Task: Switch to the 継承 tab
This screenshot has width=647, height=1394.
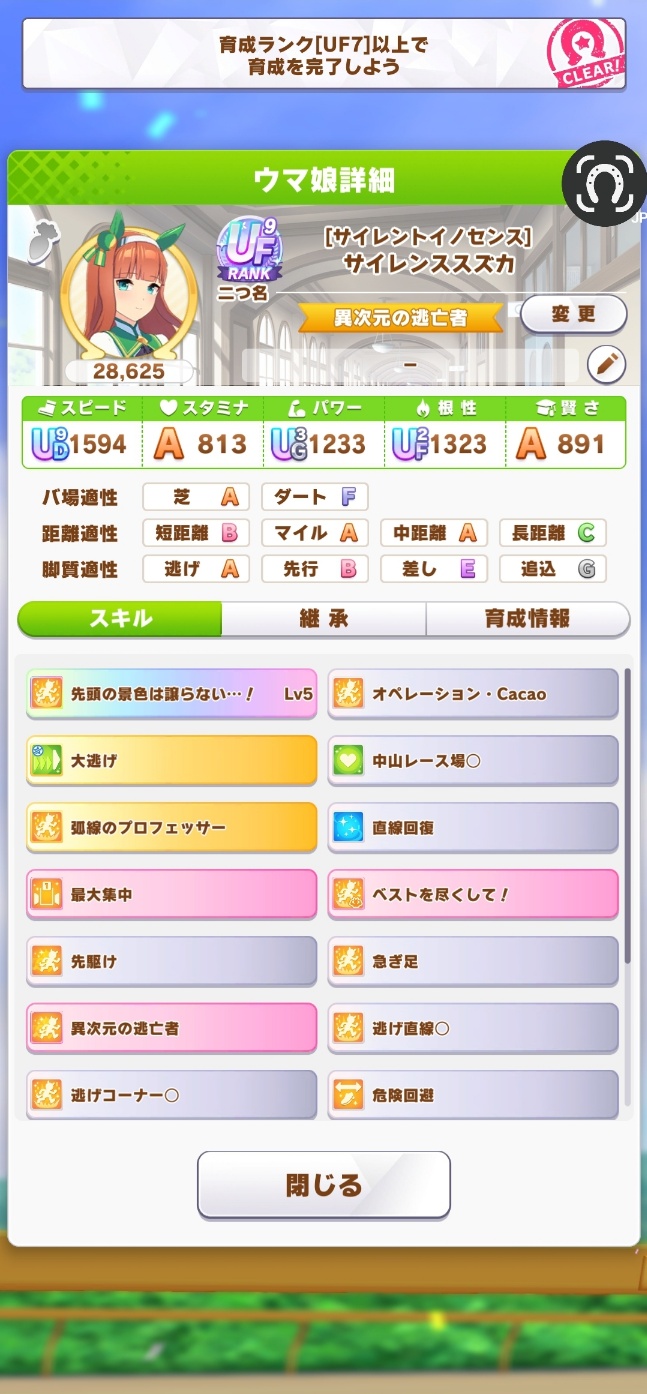Action: 323,619
